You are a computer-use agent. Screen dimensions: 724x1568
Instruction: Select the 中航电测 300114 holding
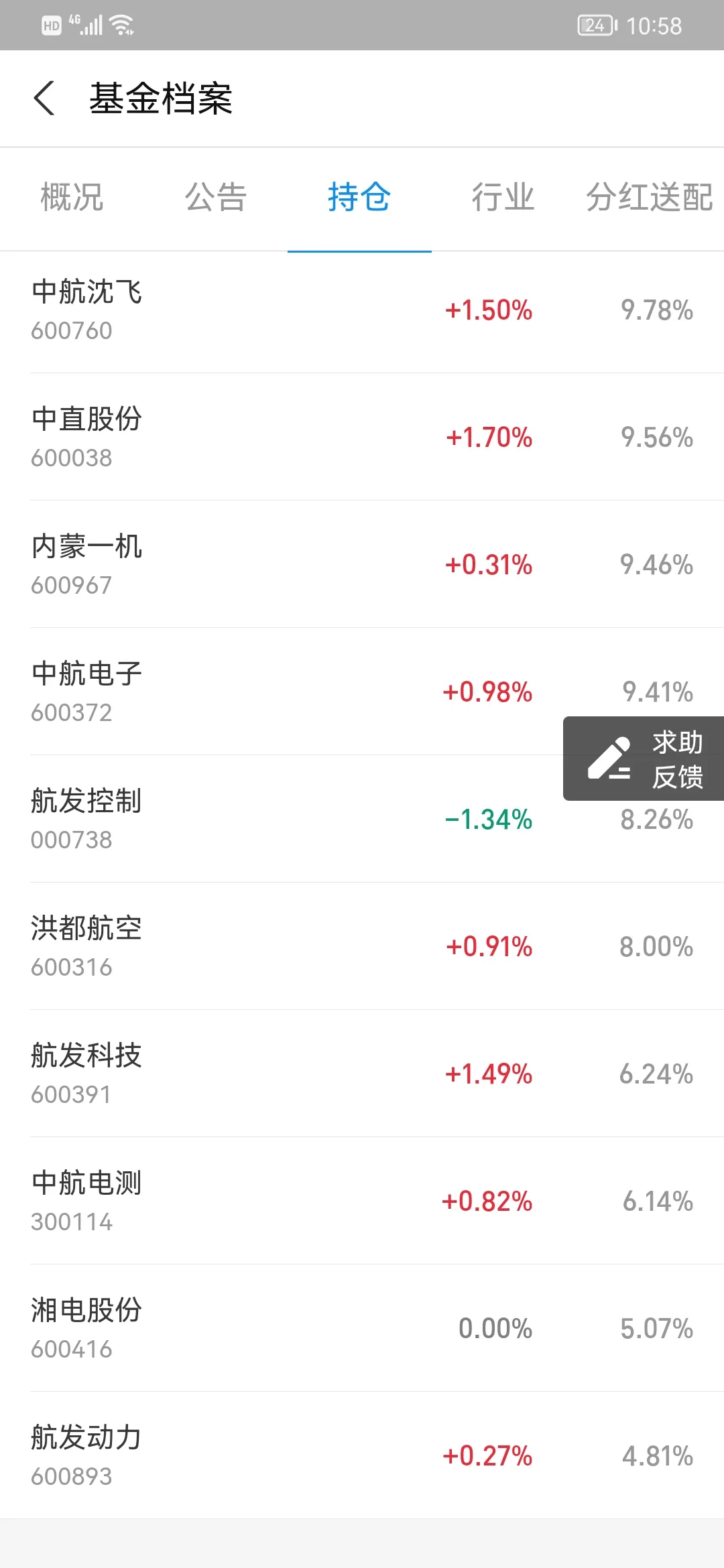362,1201
